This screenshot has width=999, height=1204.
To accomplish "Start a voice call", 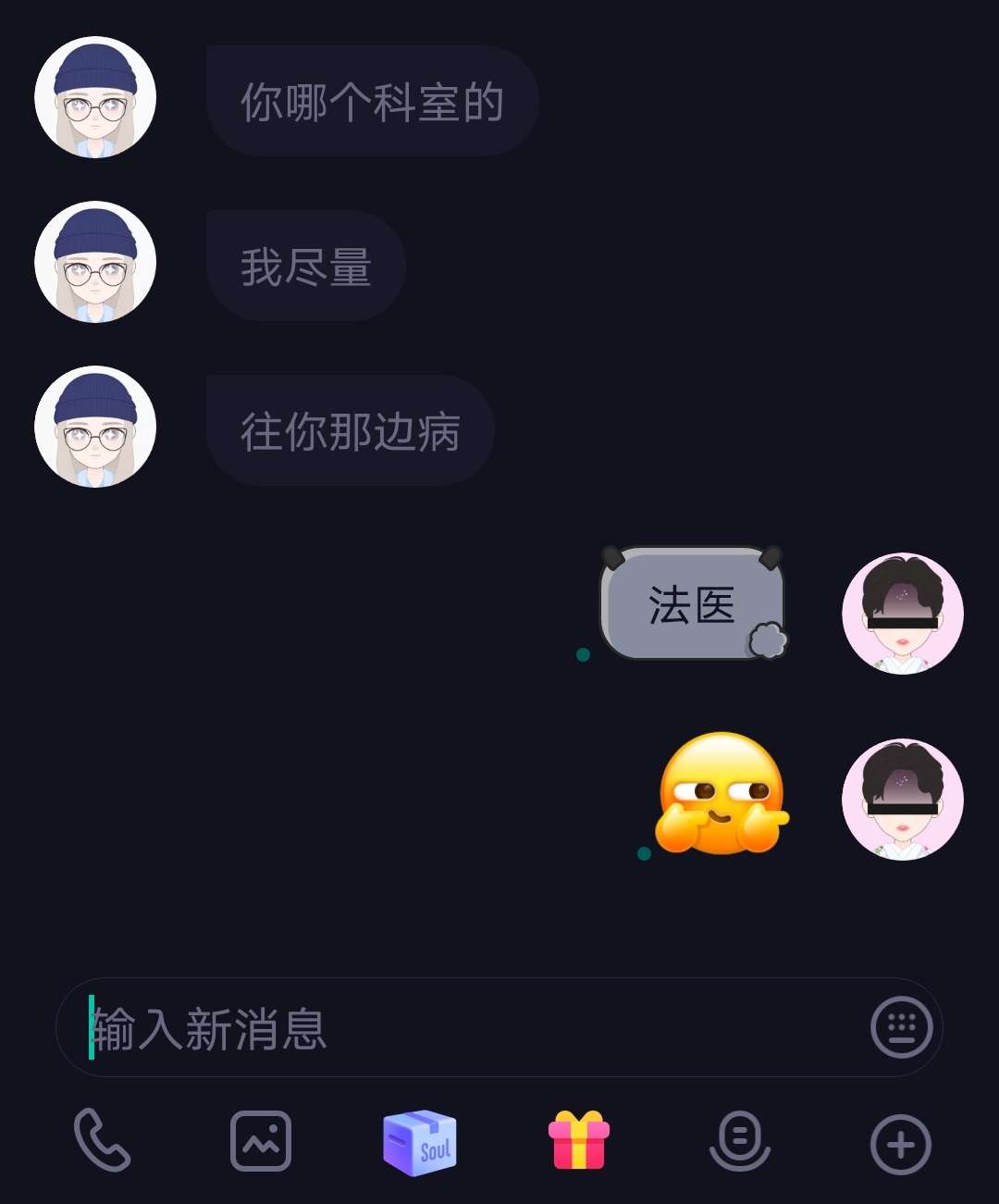I will coord(102,1141).
